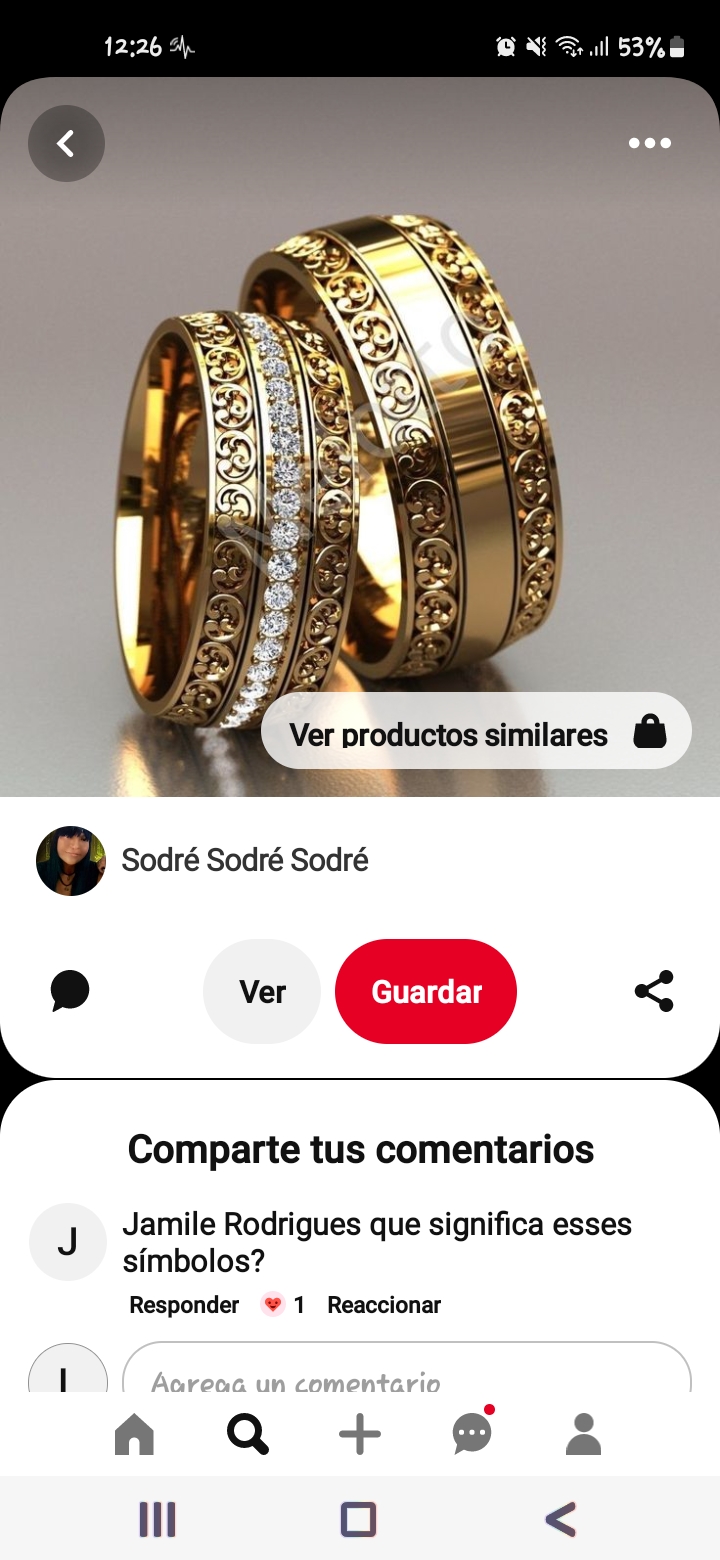Tap the Ver button
The width and height of the screenshot is (720, 1560).
click(x=262, y=992)
